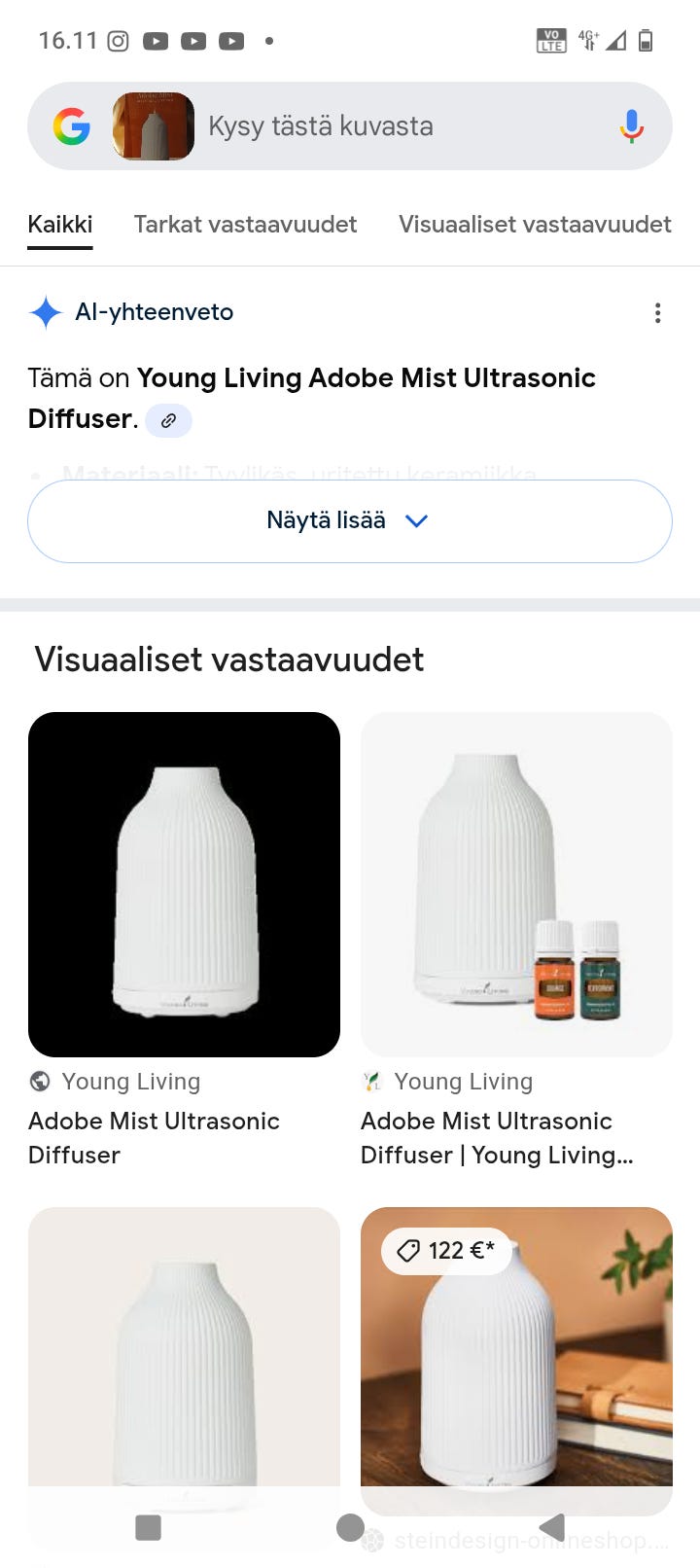Viewport: 700px width, 1568px height.
Task: Activate voice search microphone
Action: pos(631,126)
